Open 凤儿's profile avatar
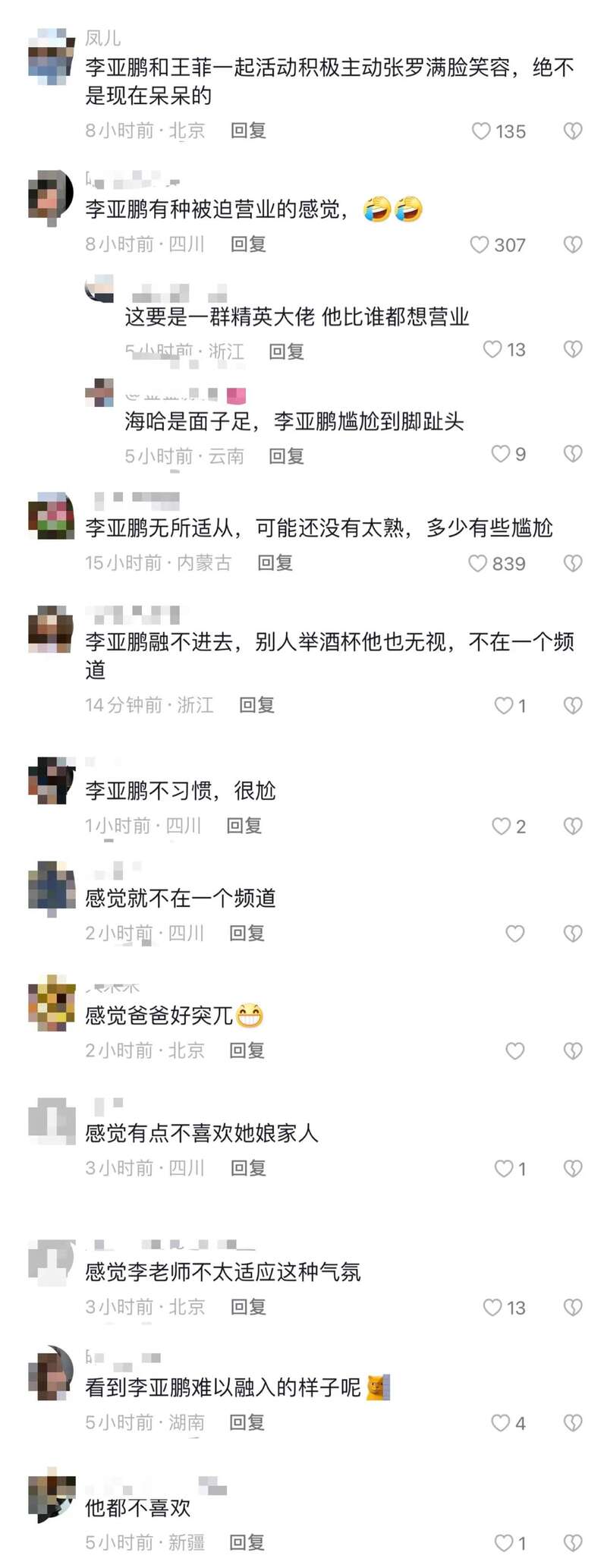Screen dimensions: 607x1568 [x=52, y=56]
